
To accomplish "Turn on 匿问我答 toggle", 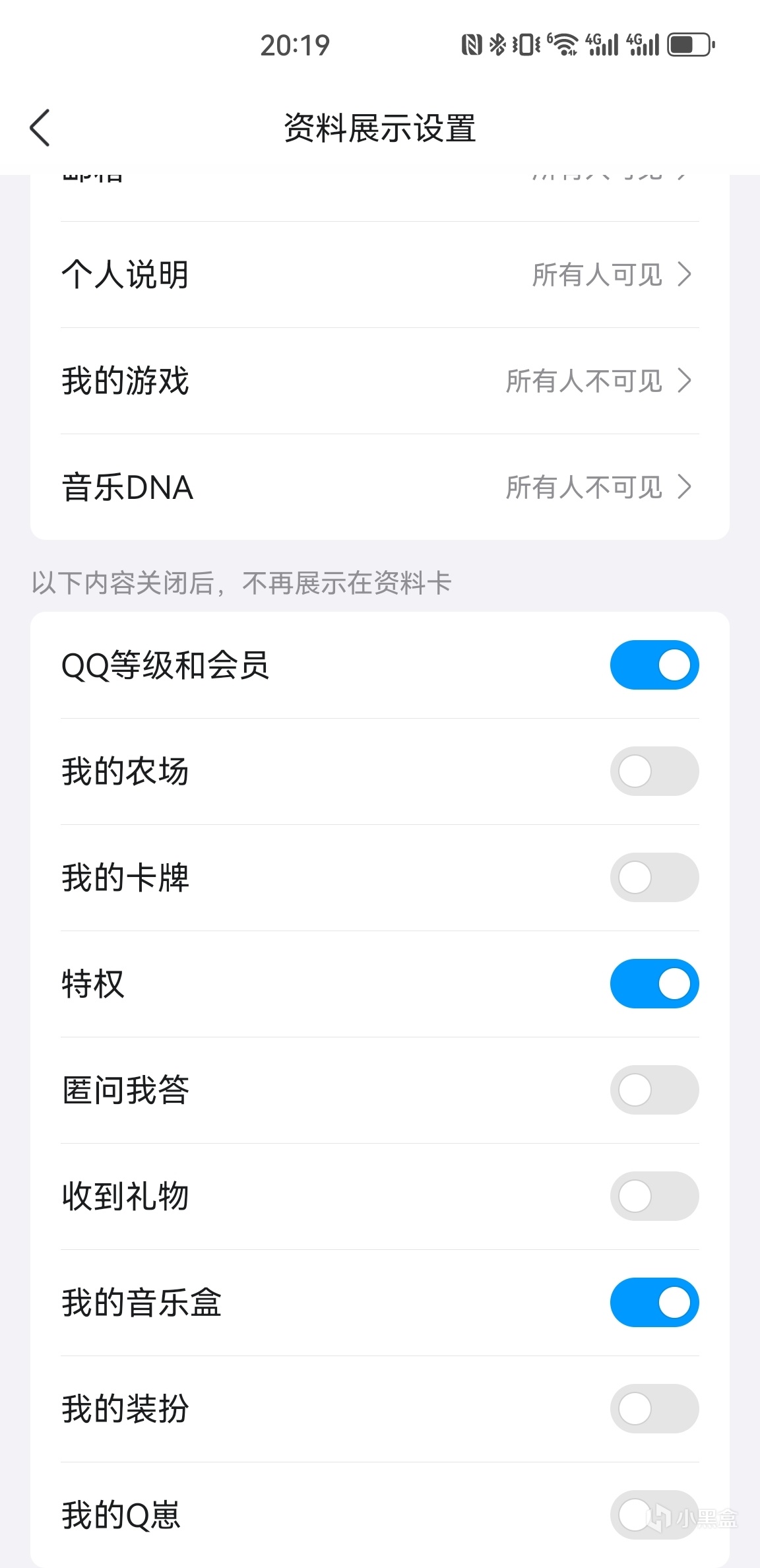I will [x=654, y=1090].
